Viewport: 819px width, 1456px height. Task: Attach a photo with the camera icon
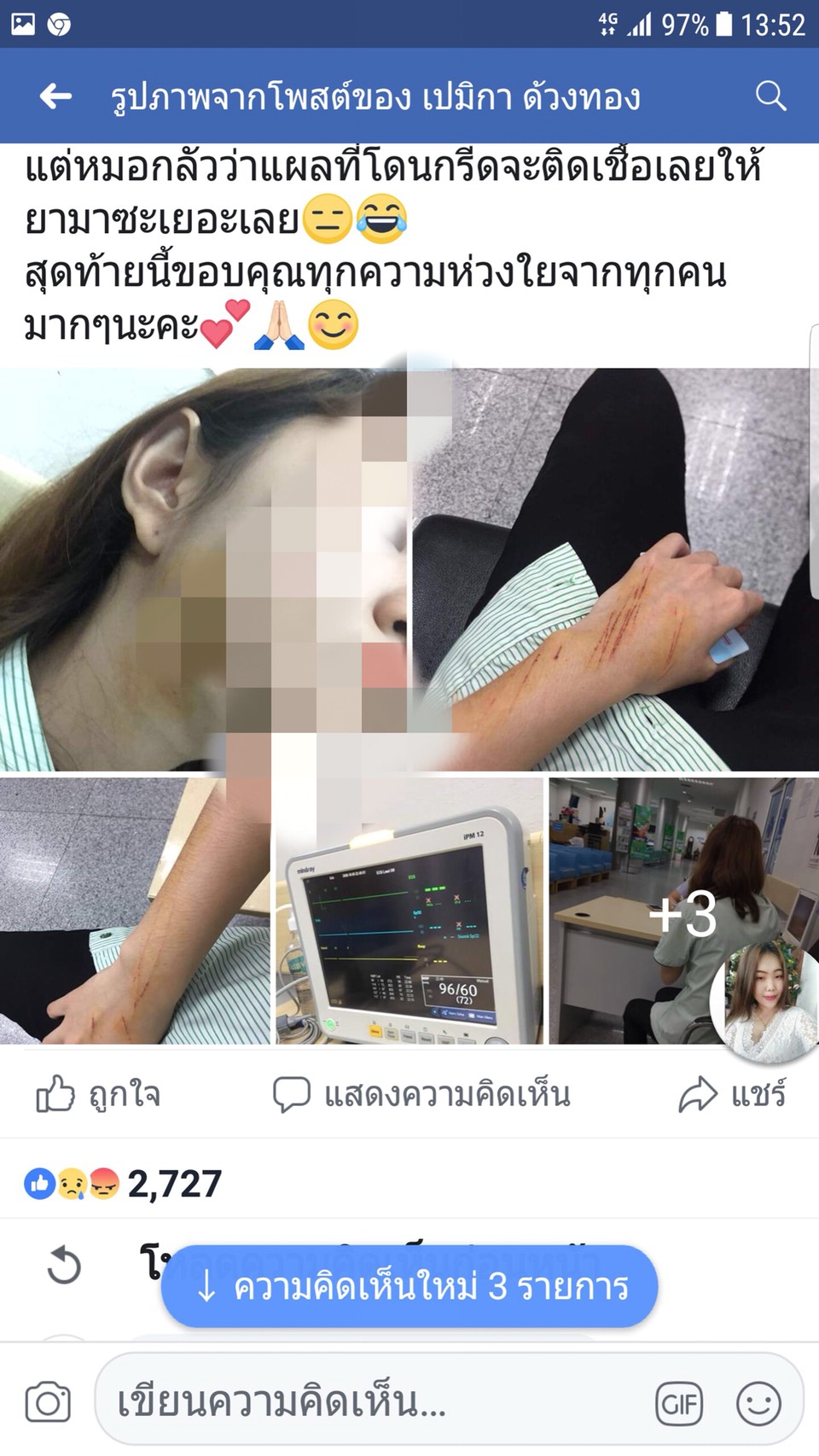pyautogui.click(x=48, y=1403)
